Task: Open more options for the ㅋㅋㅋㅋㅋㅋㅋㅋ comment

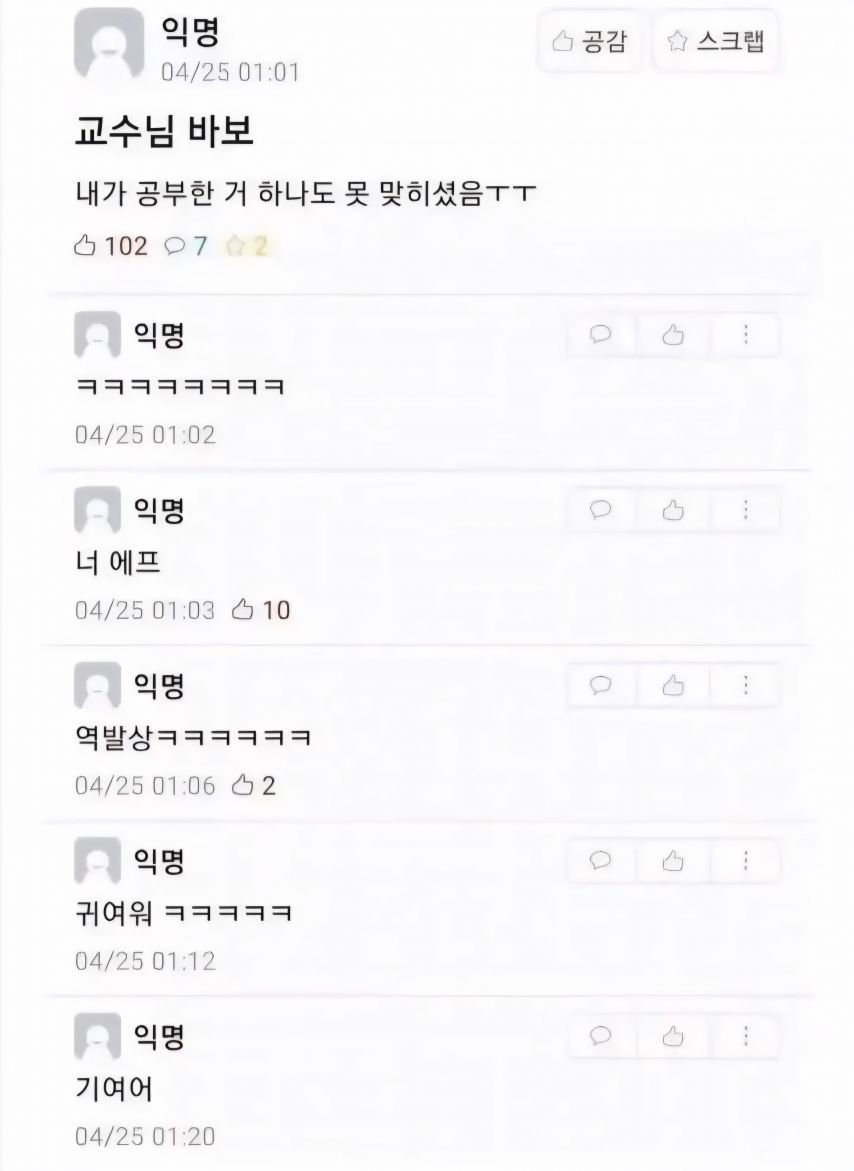Action: 745,335
